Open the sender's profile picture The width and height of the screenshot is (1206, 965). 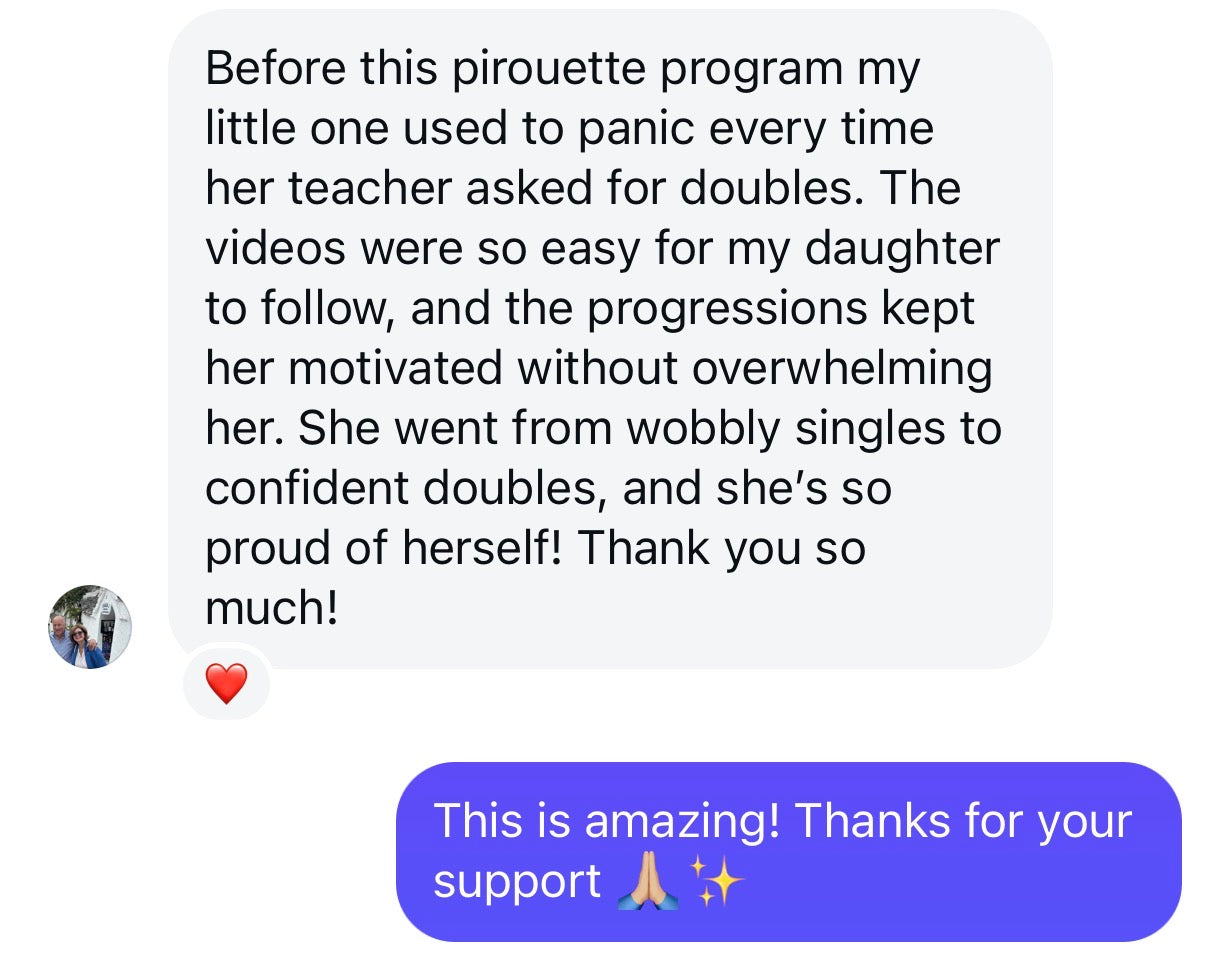[x=90, y=627]
